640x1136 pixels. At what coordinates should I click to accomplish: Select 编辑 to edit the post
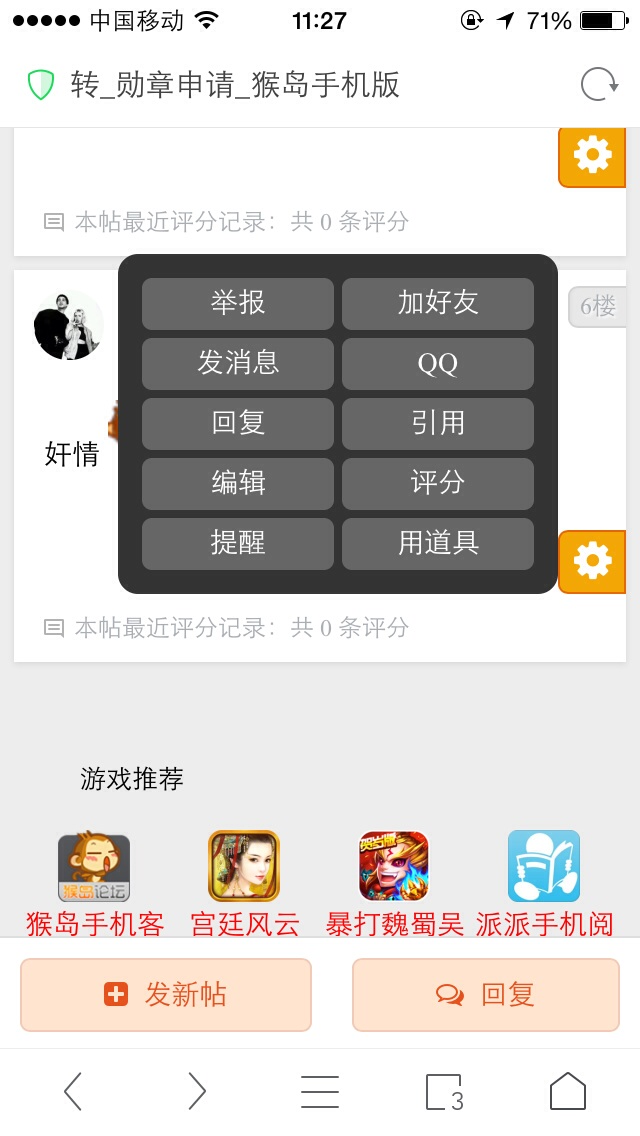(x=238, y=483)
